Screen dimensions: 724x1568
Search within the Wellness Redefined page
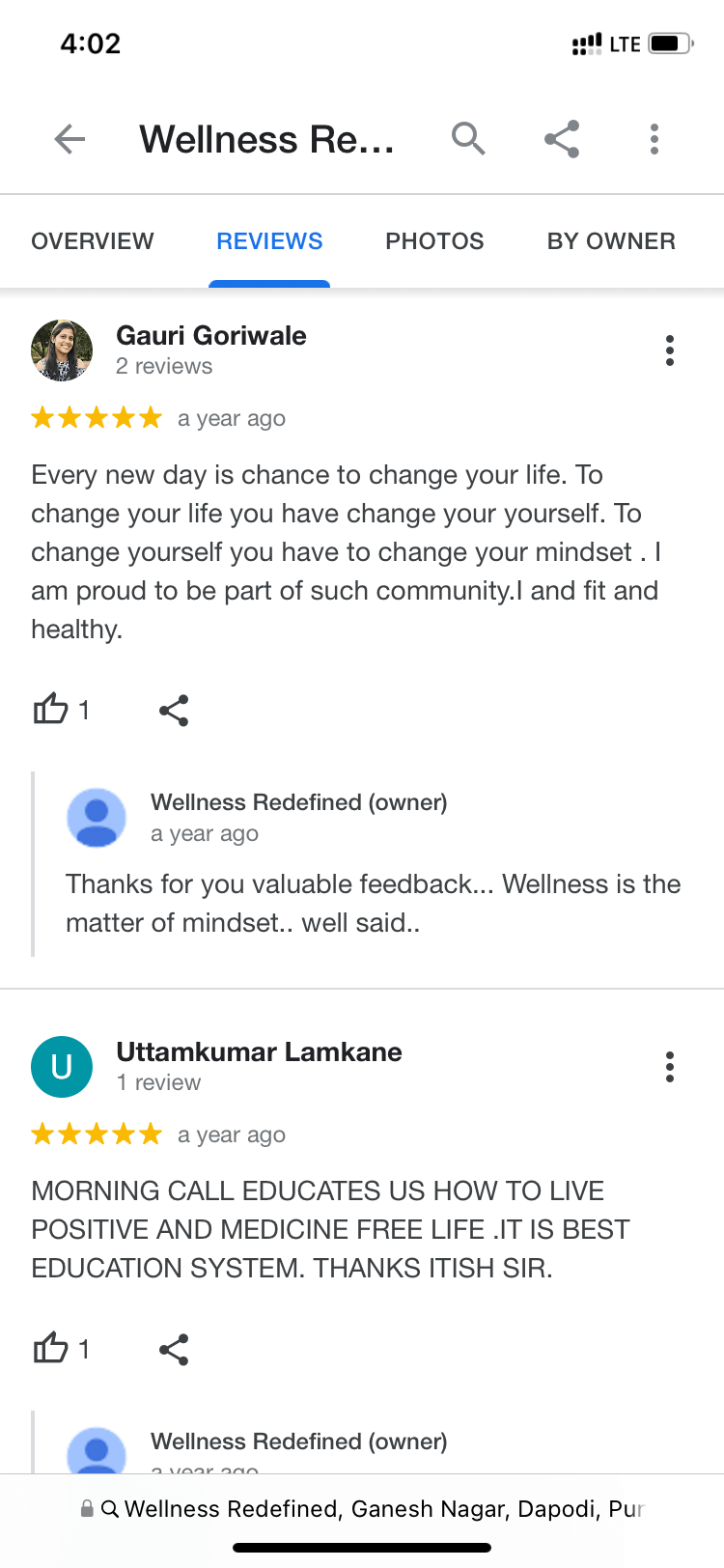pyautogui.click(x=468, y=139)
